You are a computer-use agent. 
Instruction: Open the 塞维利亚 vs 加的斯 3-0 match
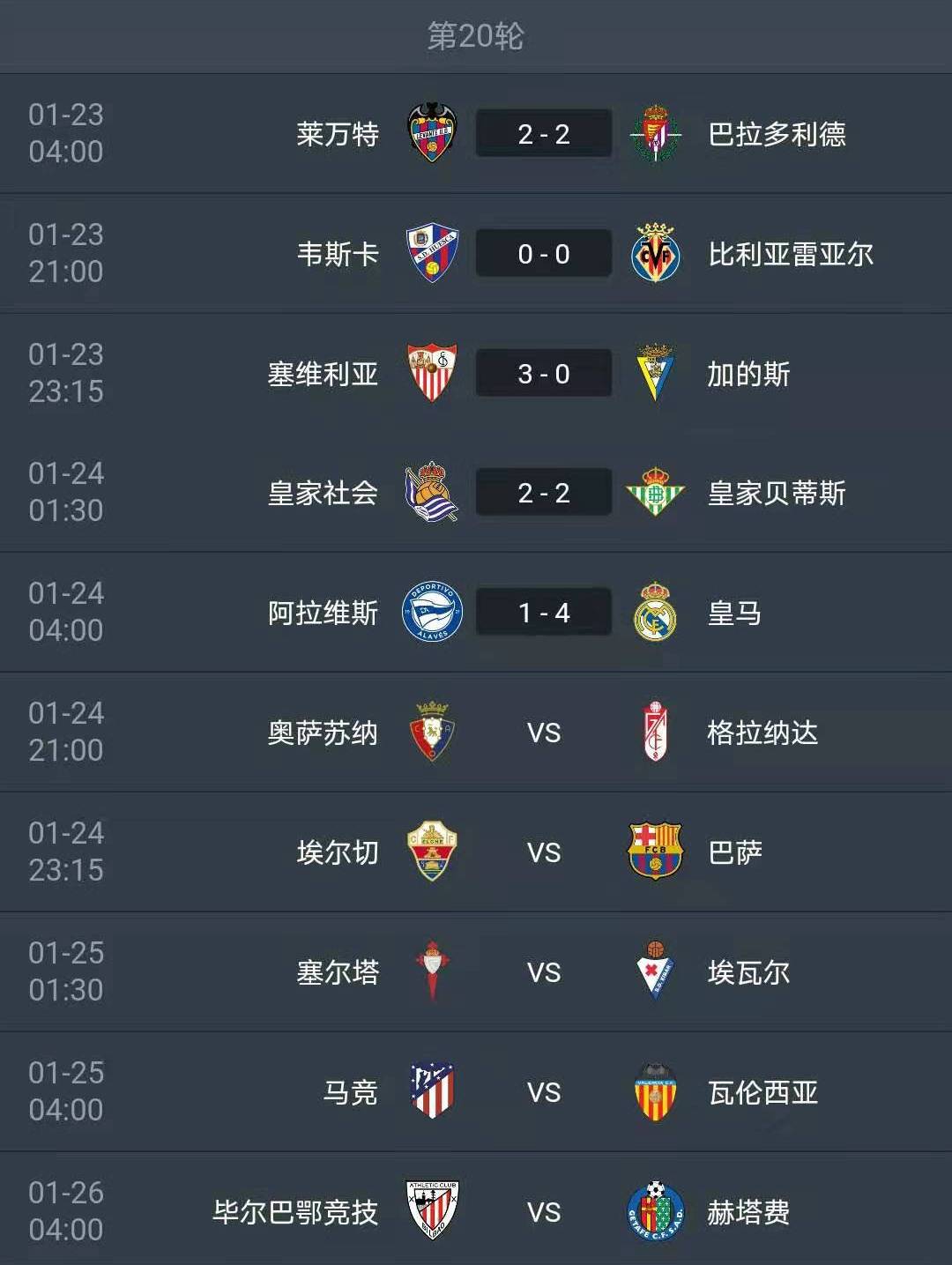coord(543,374)
